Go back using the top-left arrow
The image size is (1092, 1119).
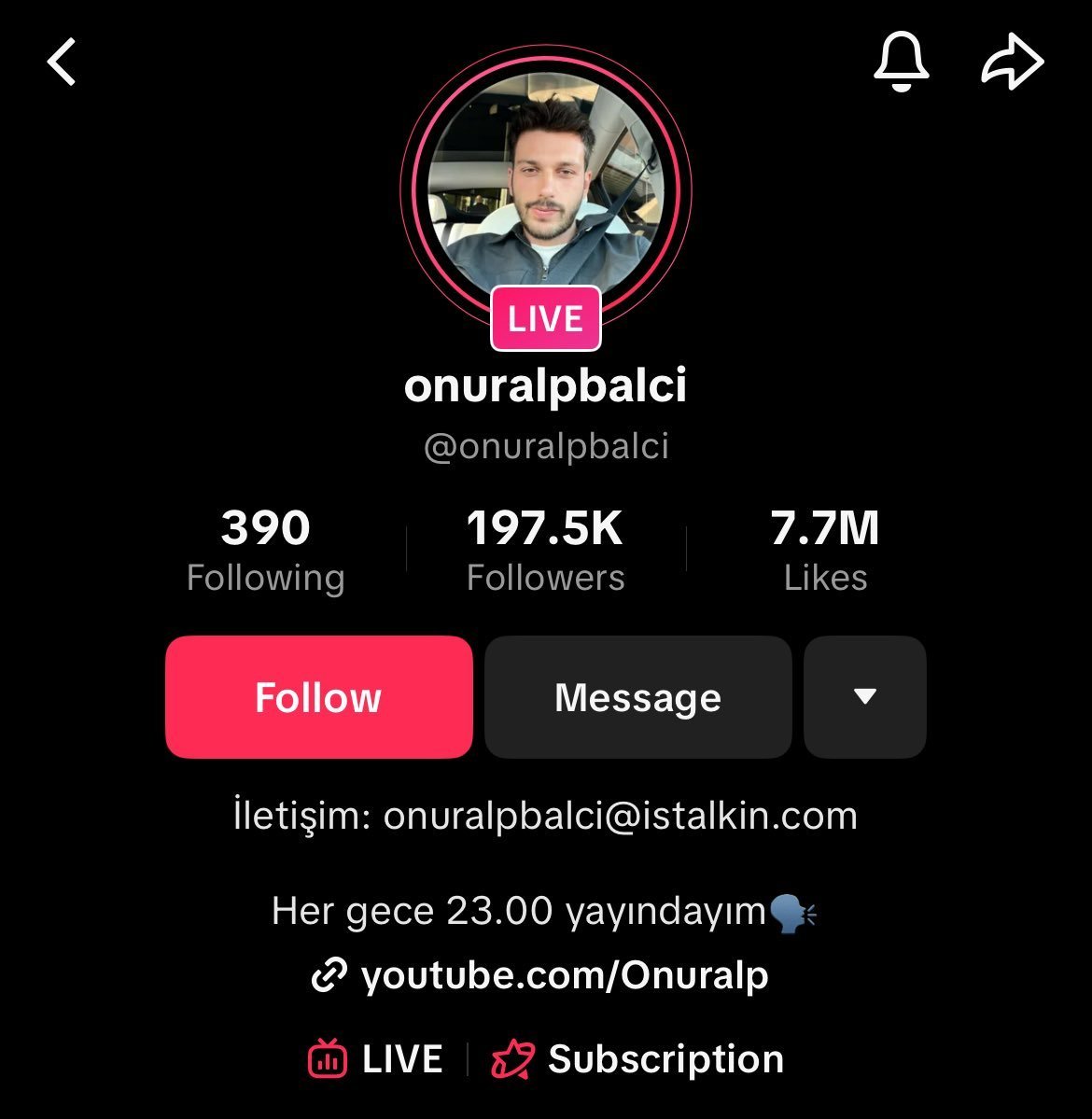click(x=62, y=63)
